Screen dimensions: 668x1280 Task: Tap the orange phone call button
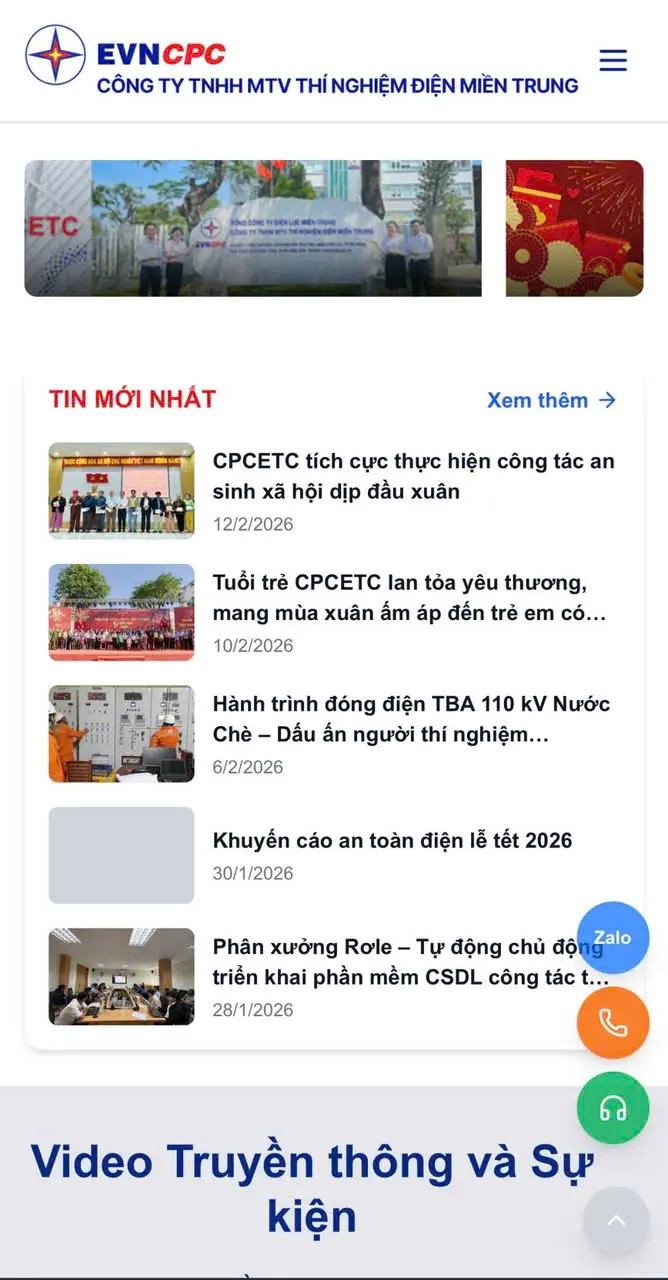[x=613, y=1023]
